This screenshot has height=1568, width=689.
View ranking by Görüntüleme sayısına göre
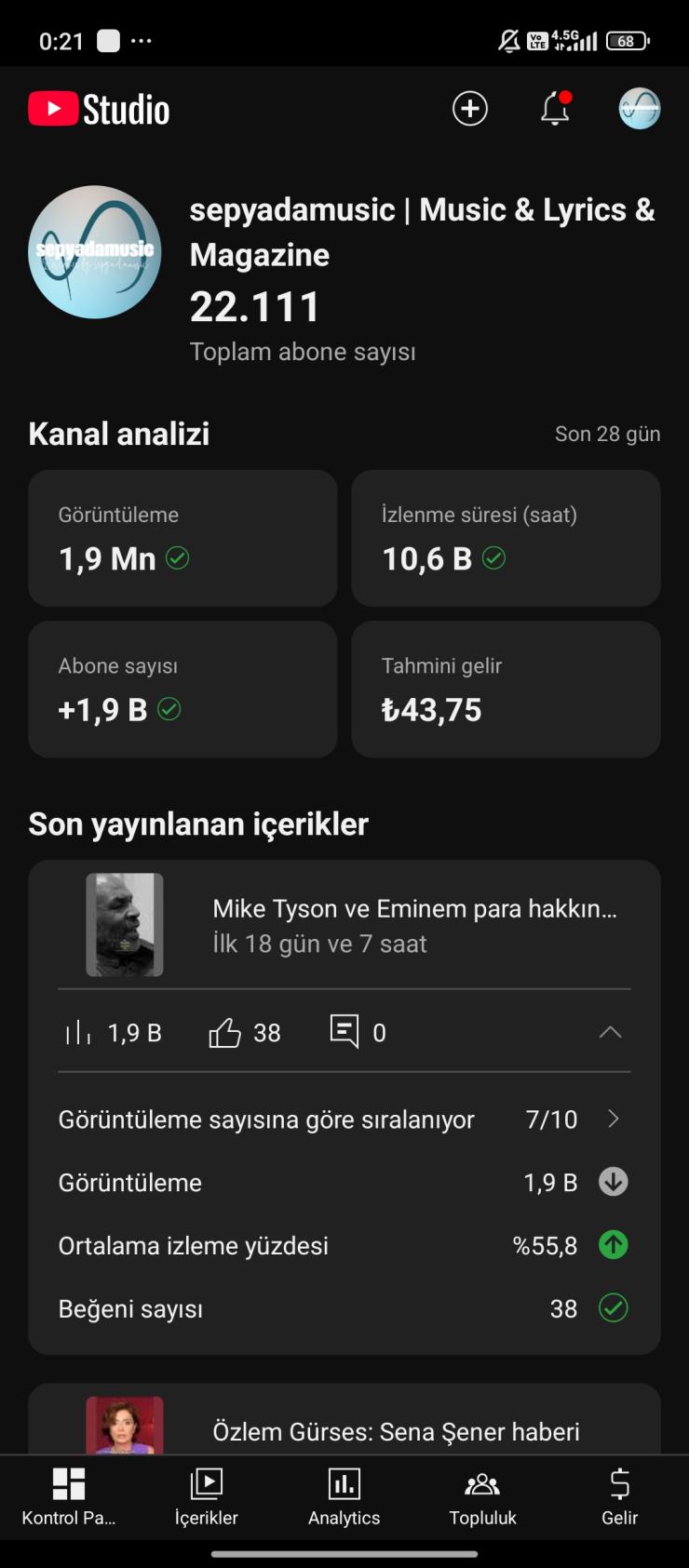pyautogui.click(x=343, y=1119)
